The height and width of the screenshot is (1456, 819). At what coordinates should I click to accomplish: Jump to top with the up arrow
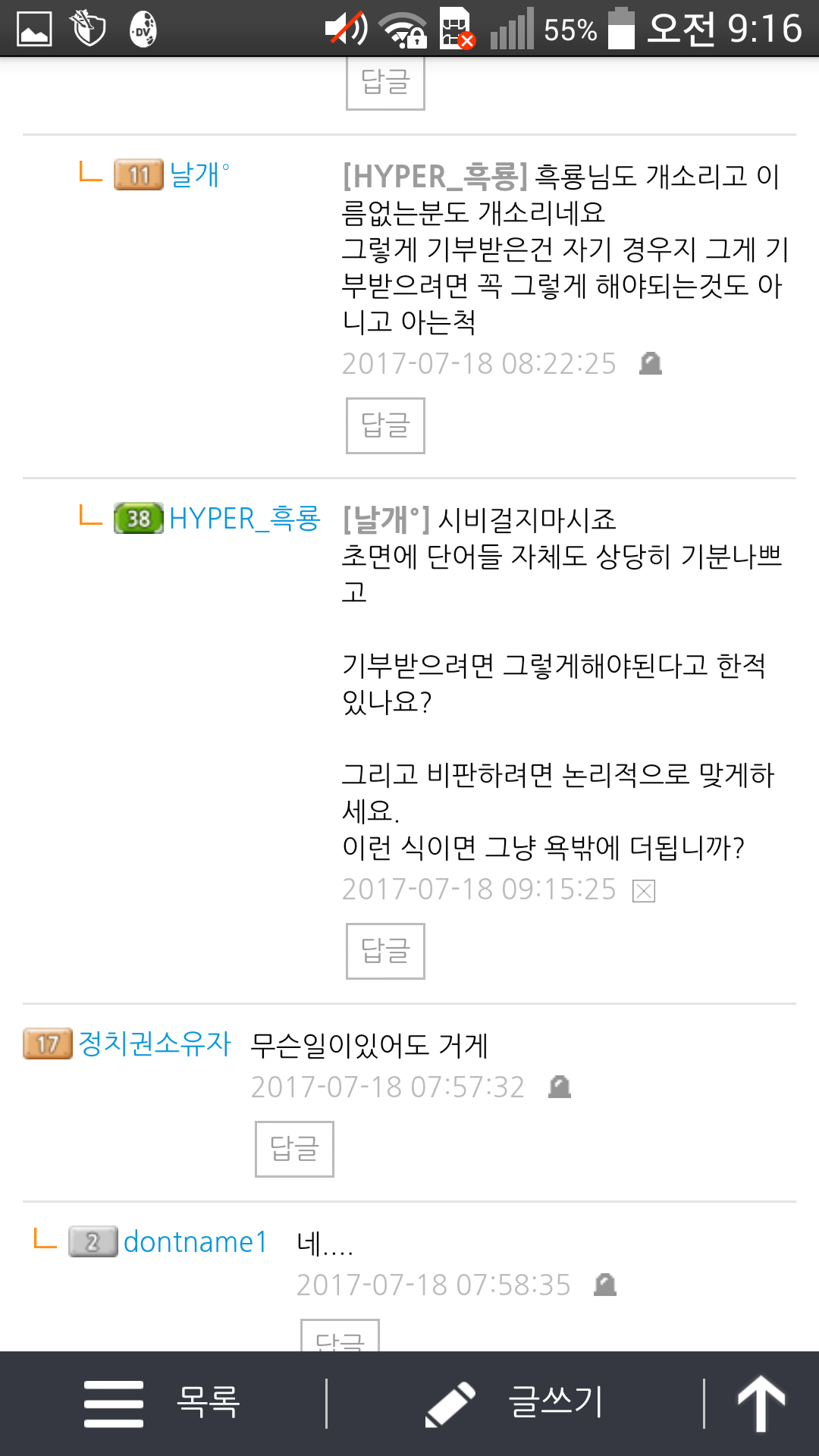pyautogui.click(x=761, y=1403)
